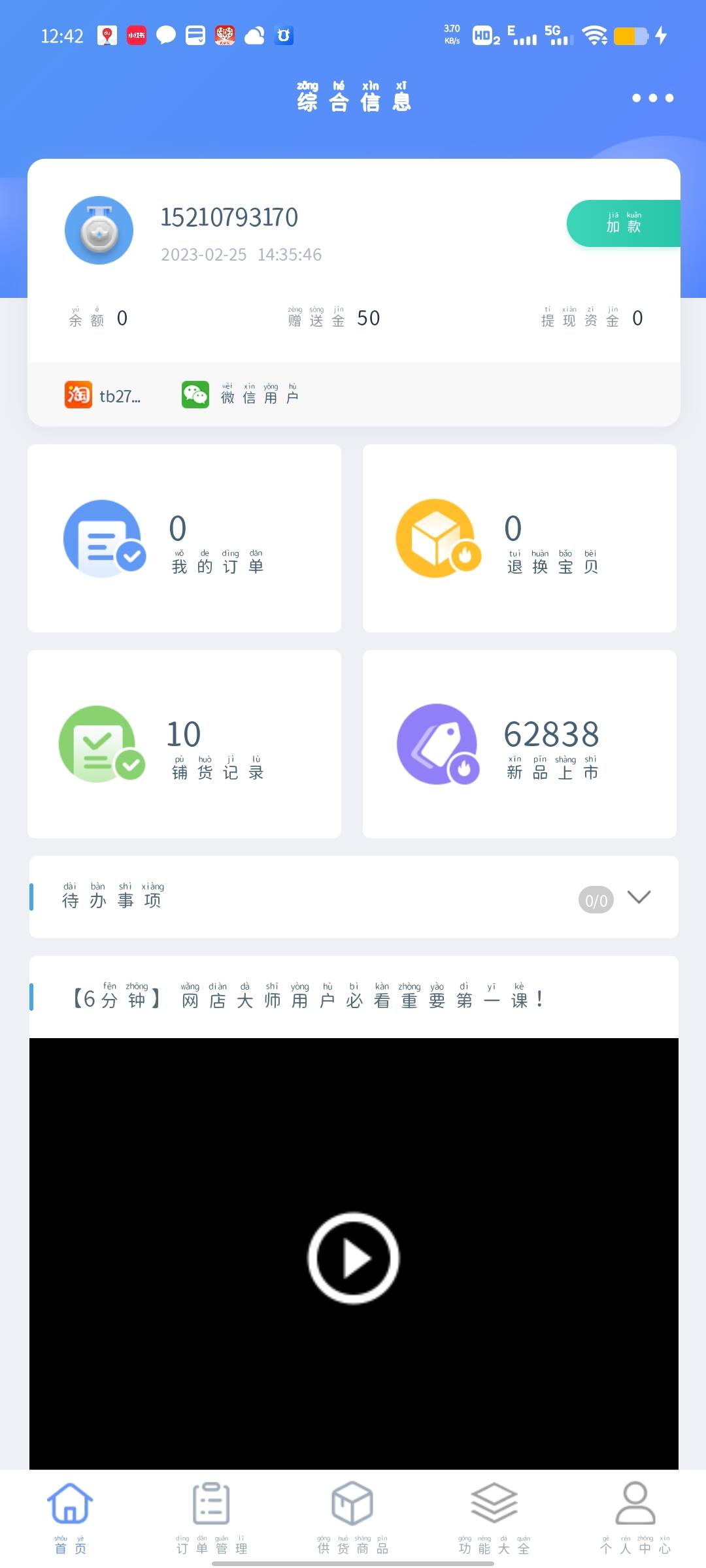The image size is (706, 1568).
Task: Switch to the 供货商品 tab
Action: (352, 1517)
